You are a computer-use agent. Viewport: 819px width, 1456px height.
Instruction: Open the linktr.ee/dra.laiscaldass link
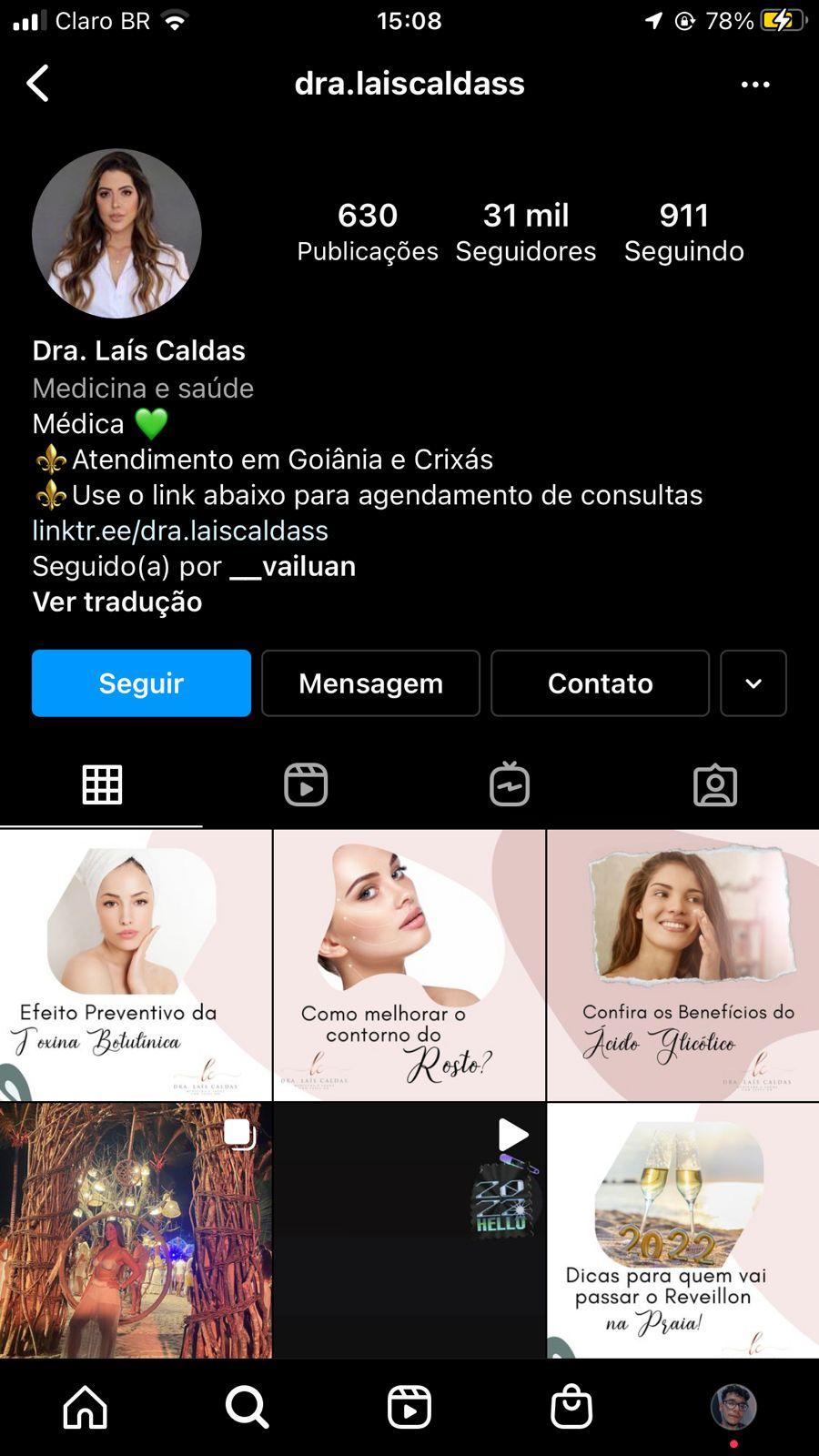pos(180,531)
